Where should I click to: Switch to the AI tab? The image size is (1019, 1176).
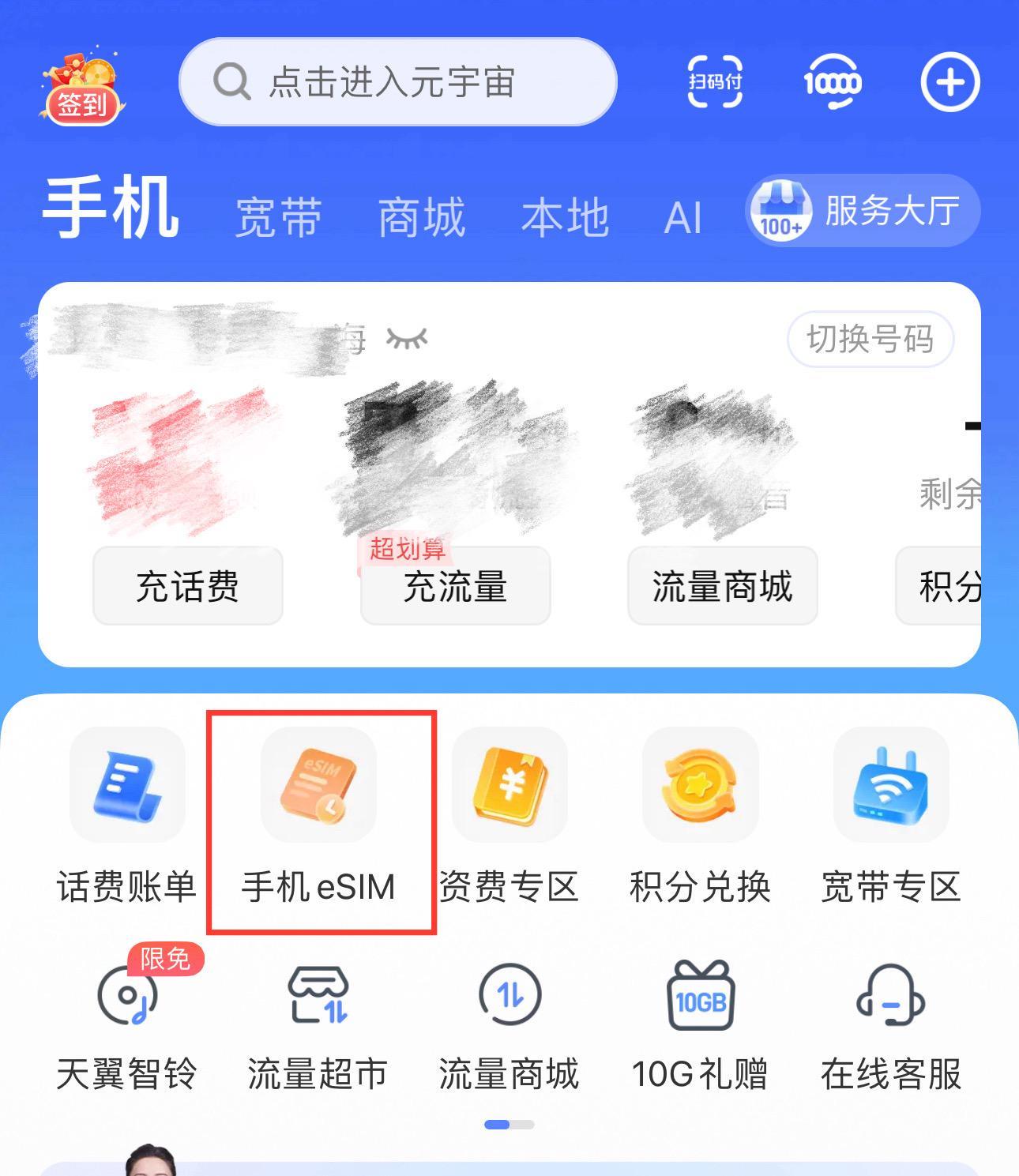[x=684, y=215]
